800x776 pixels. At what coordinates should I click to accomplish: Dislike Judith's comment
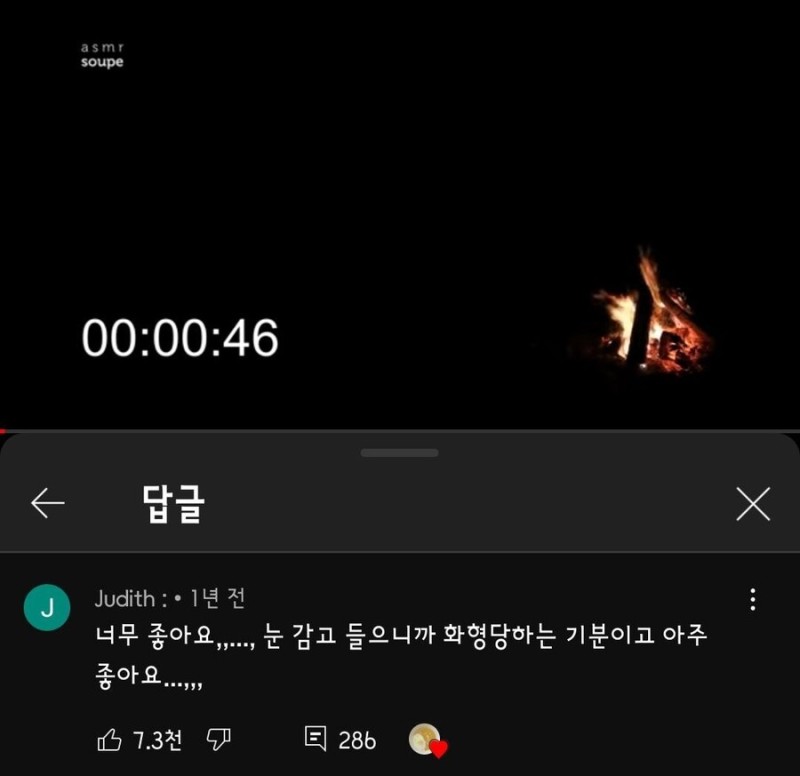click(218, 740)
